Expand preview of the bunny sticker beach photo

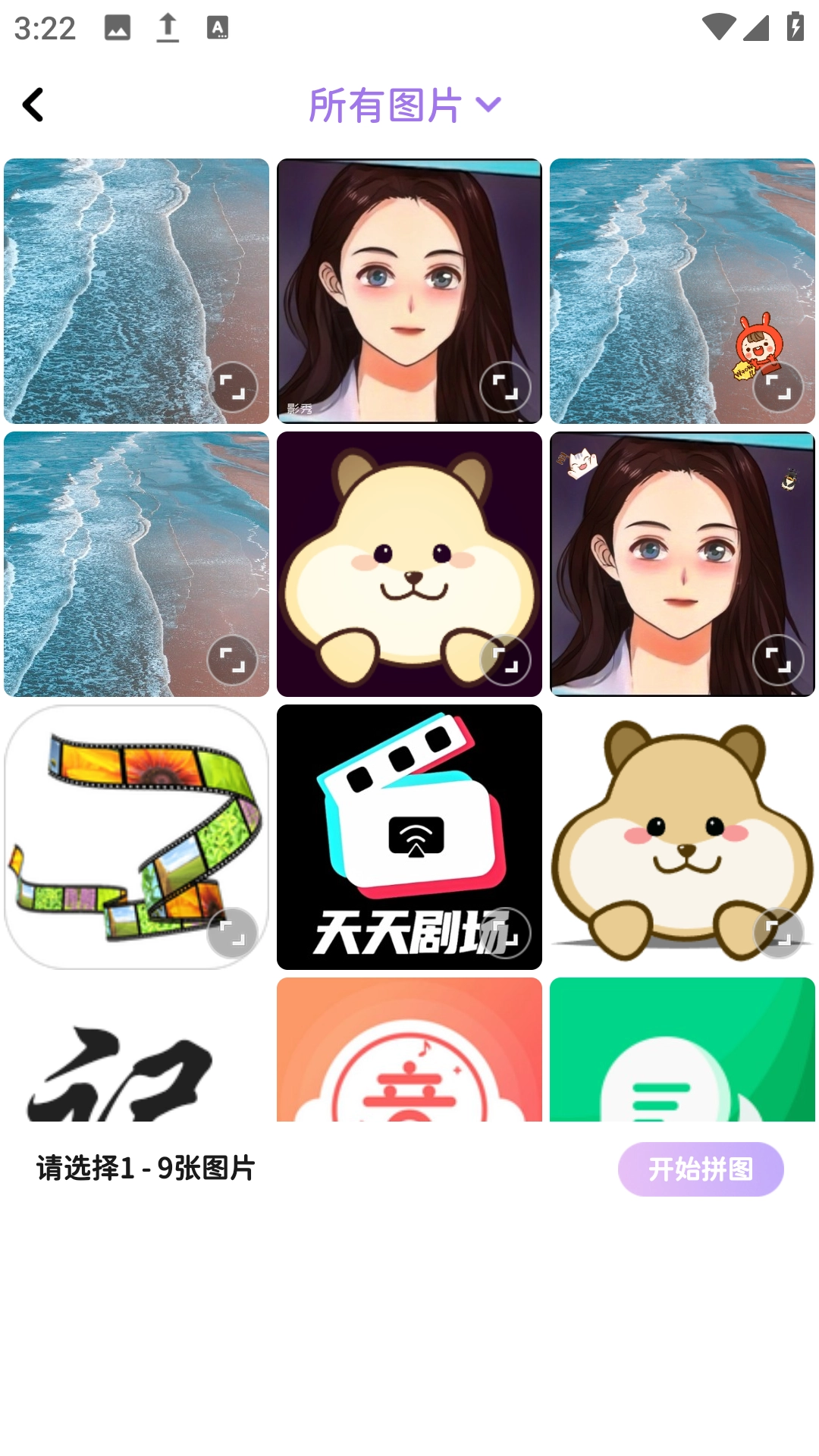778,387
